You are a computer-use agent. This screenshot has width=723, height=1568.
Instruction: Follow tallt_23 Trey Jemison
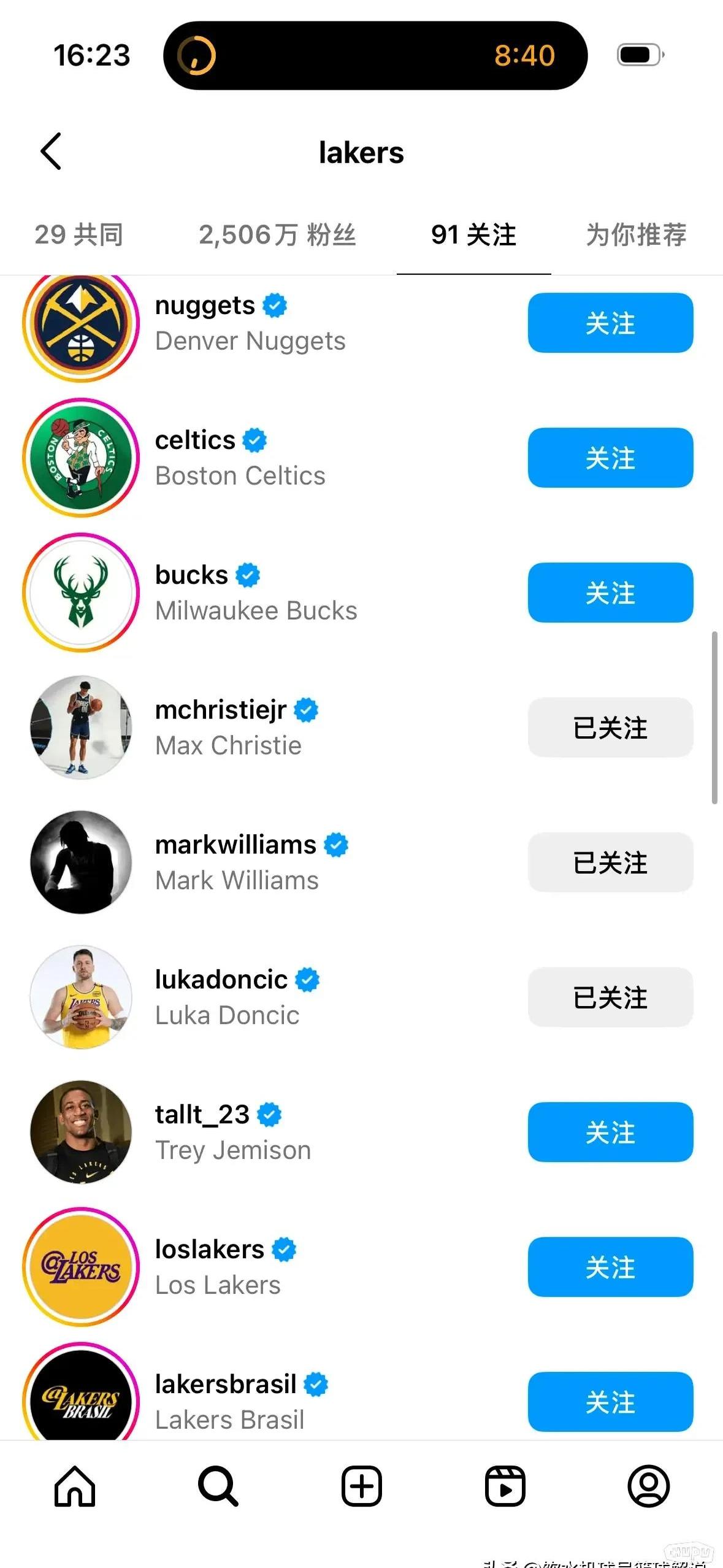point(610,1133)
